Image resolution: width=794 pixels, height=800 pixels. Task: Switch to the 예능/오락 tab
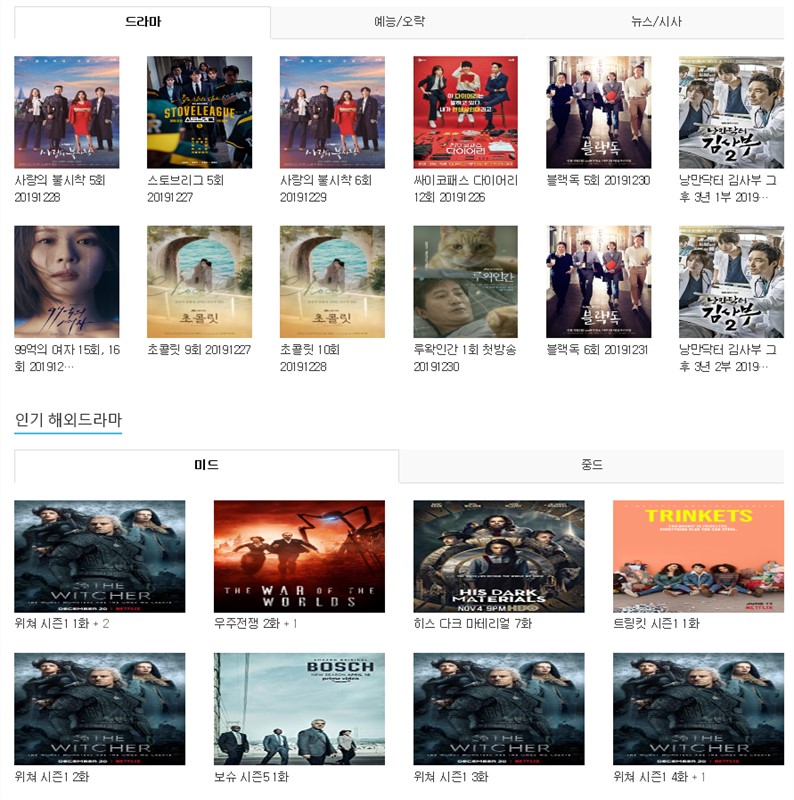398,22
